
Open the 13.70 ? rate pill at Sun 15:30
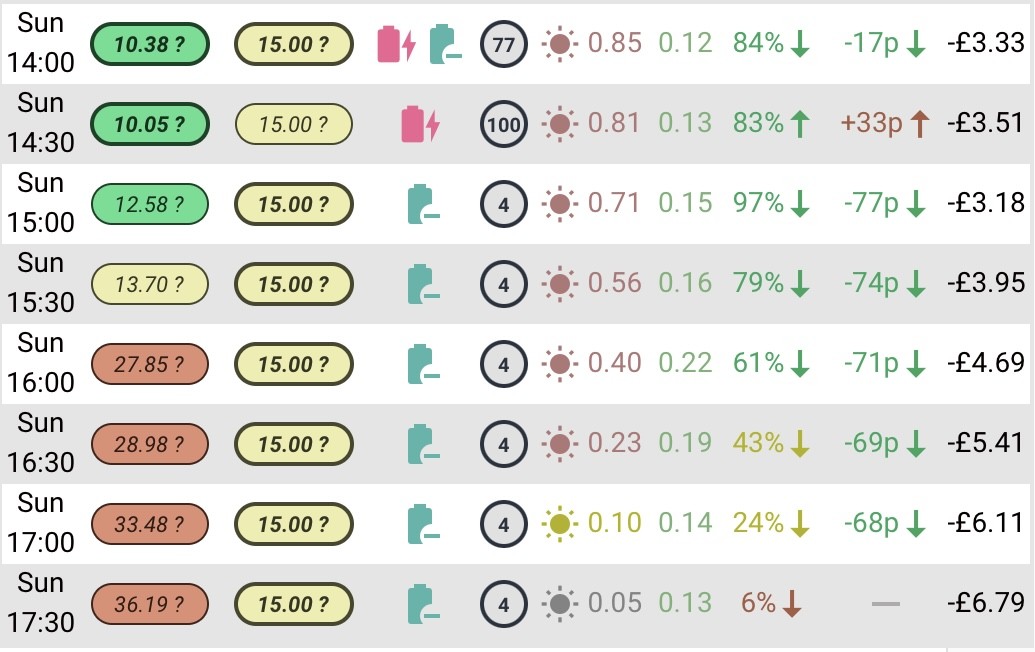pos(150,284)
